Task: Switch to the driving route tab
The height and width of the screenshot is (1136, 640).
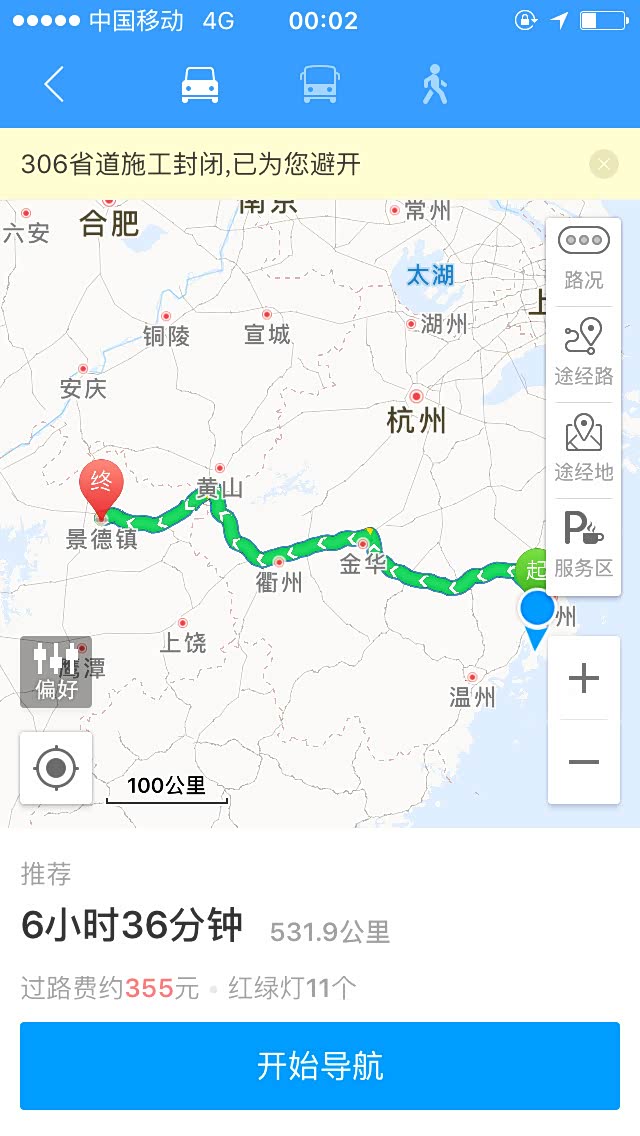Action: pyautogui.click(x=199, y=84)
